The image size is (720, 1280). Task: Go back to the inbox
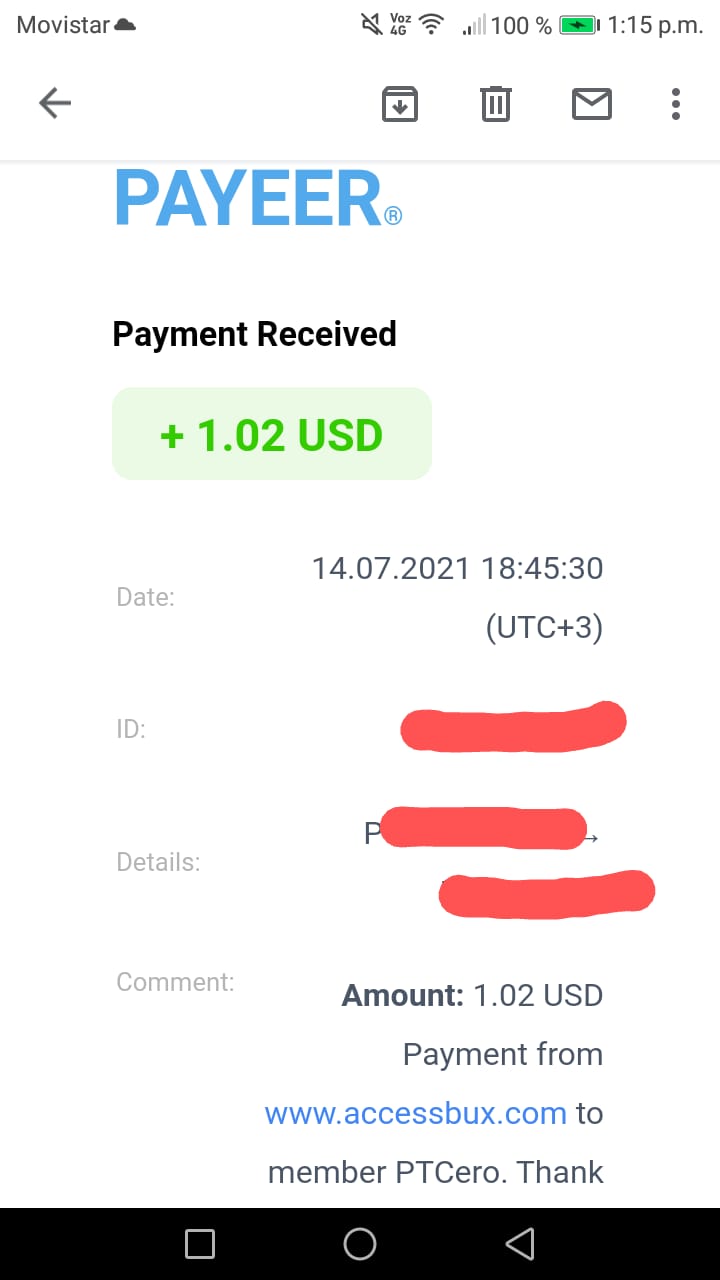[55, 103]
